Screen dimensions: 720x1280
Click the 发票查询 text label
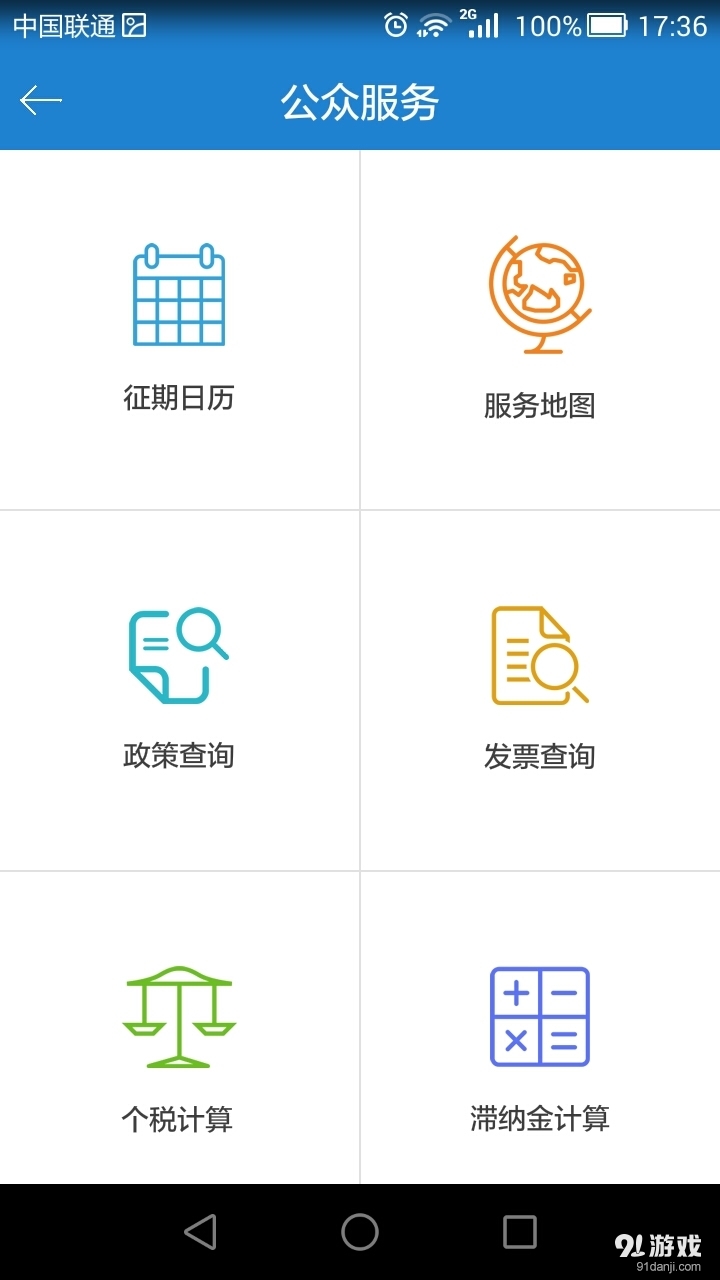pos(540,757)
